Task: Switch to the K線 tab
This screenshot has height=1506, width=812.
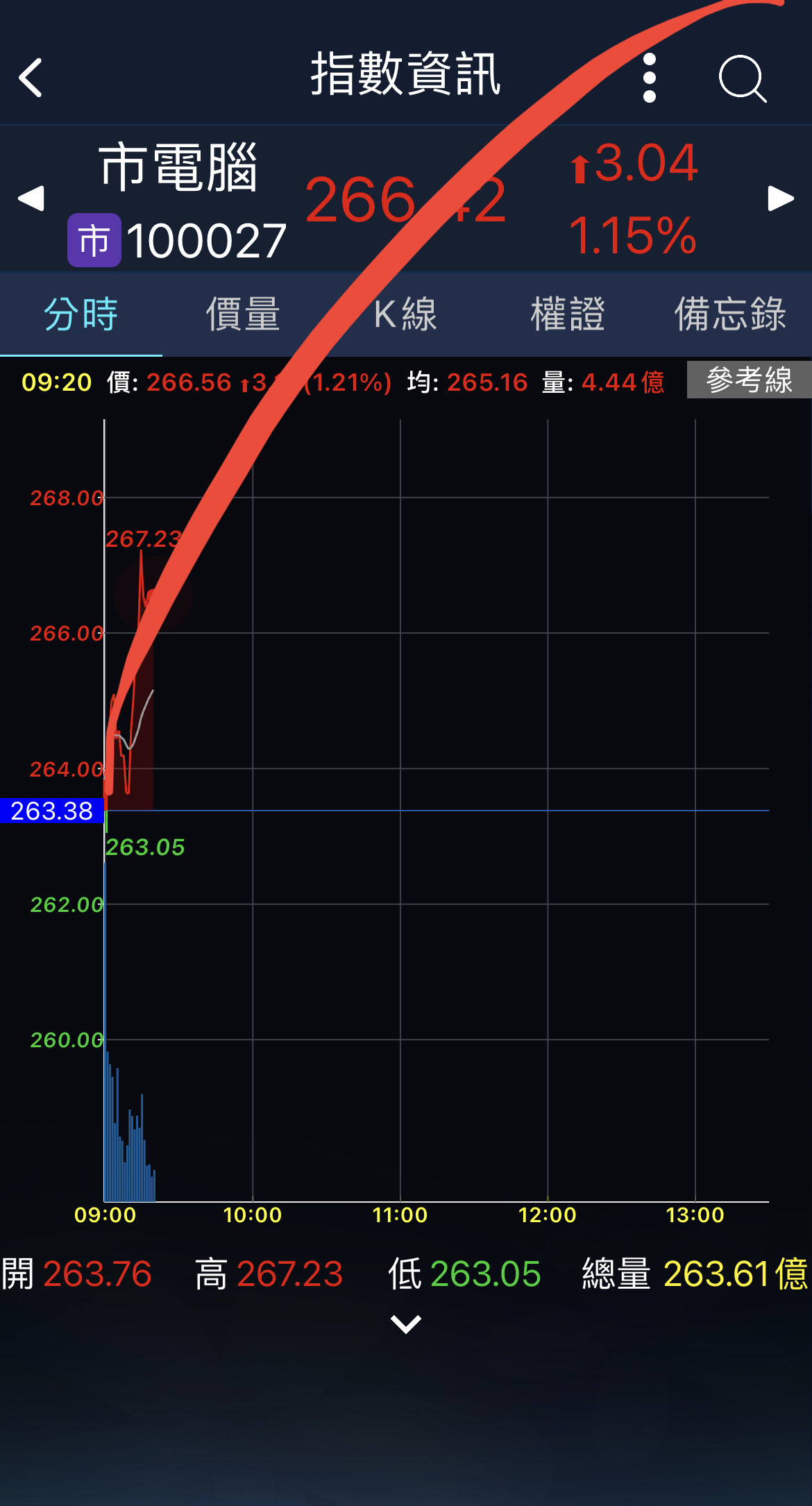Action: pyautogui.click(x=406, y=314)
